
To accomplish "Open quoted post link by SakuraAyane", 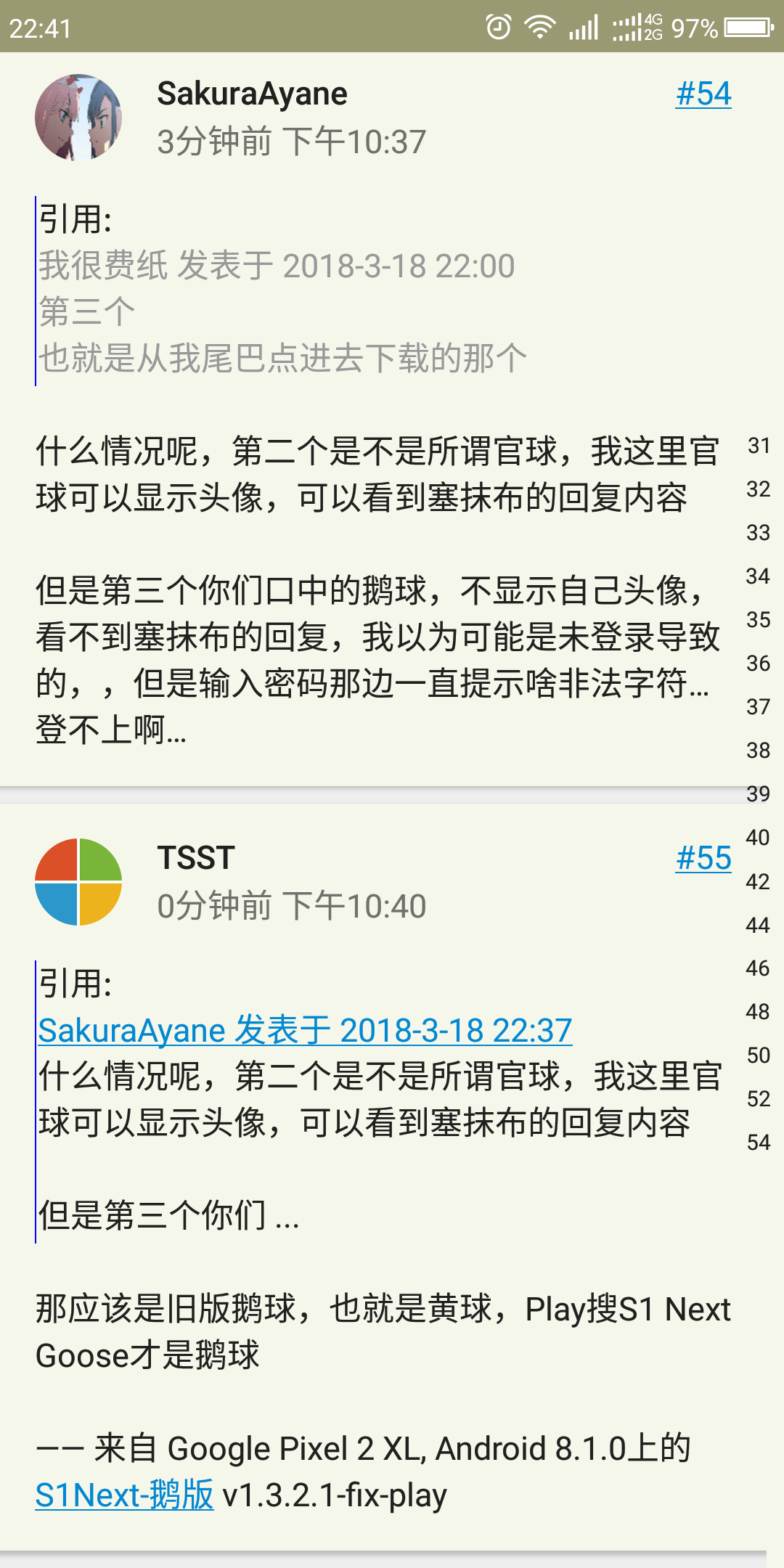I will tap(305, 1031).
